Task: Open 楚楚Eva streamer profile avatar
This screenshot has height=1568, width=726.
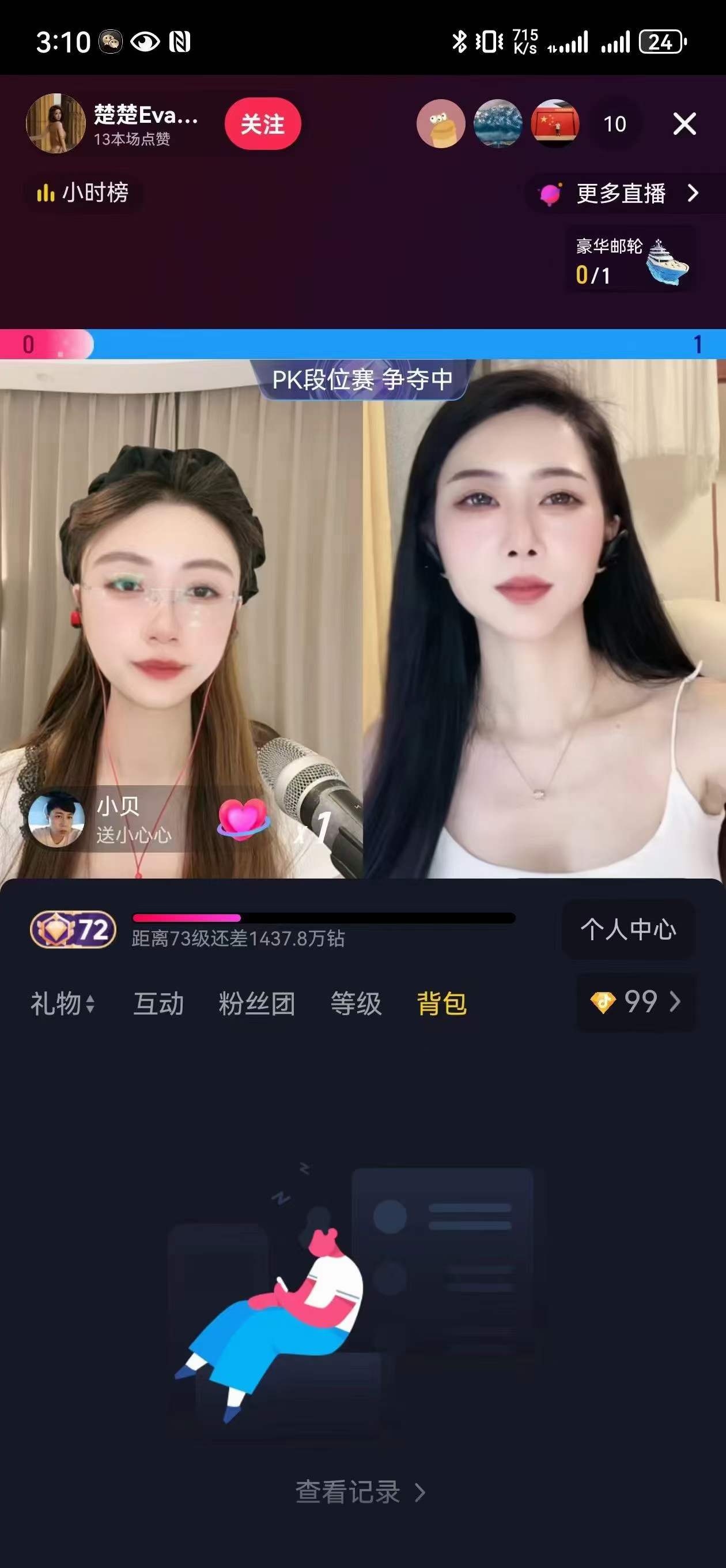Action: (55, 123)
